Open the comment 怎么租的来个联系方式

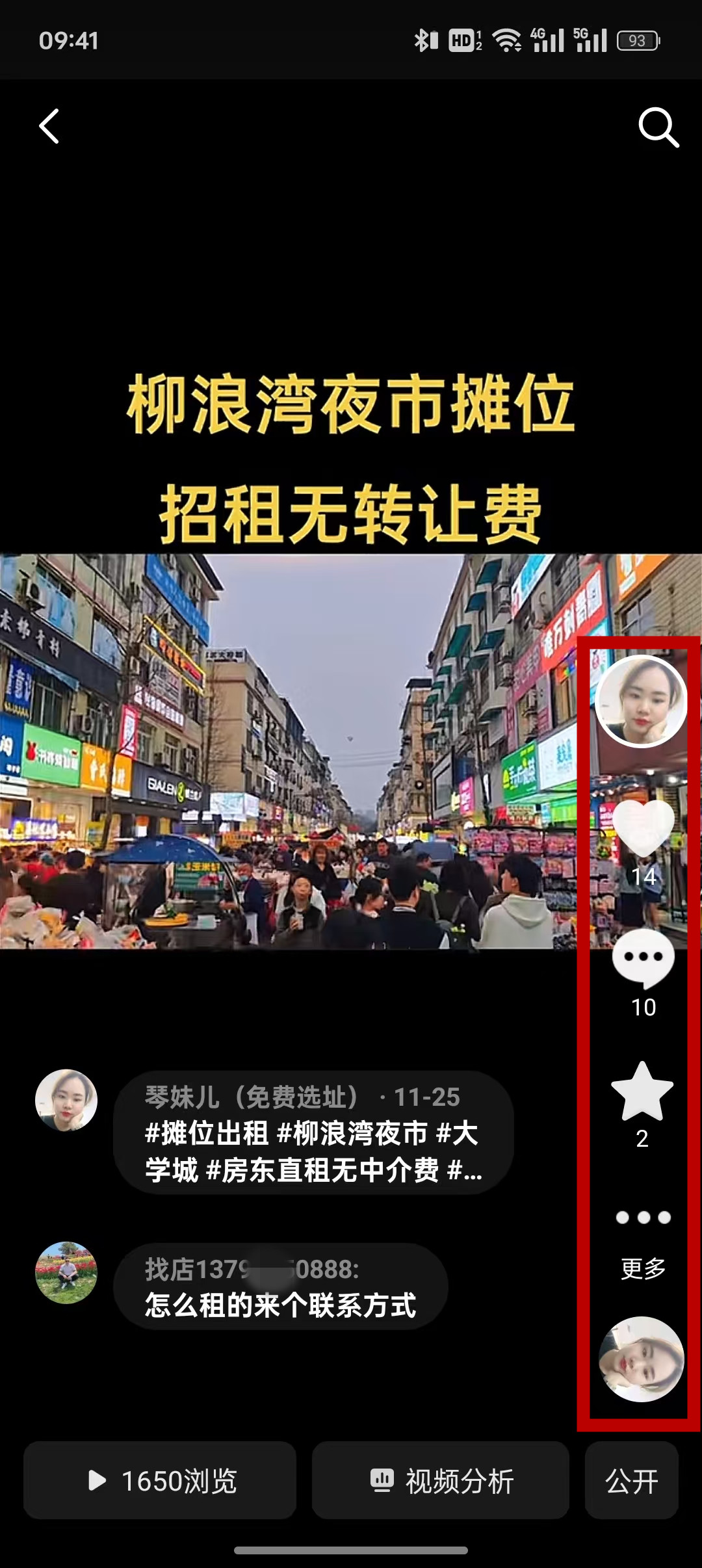coord(281,1287)
